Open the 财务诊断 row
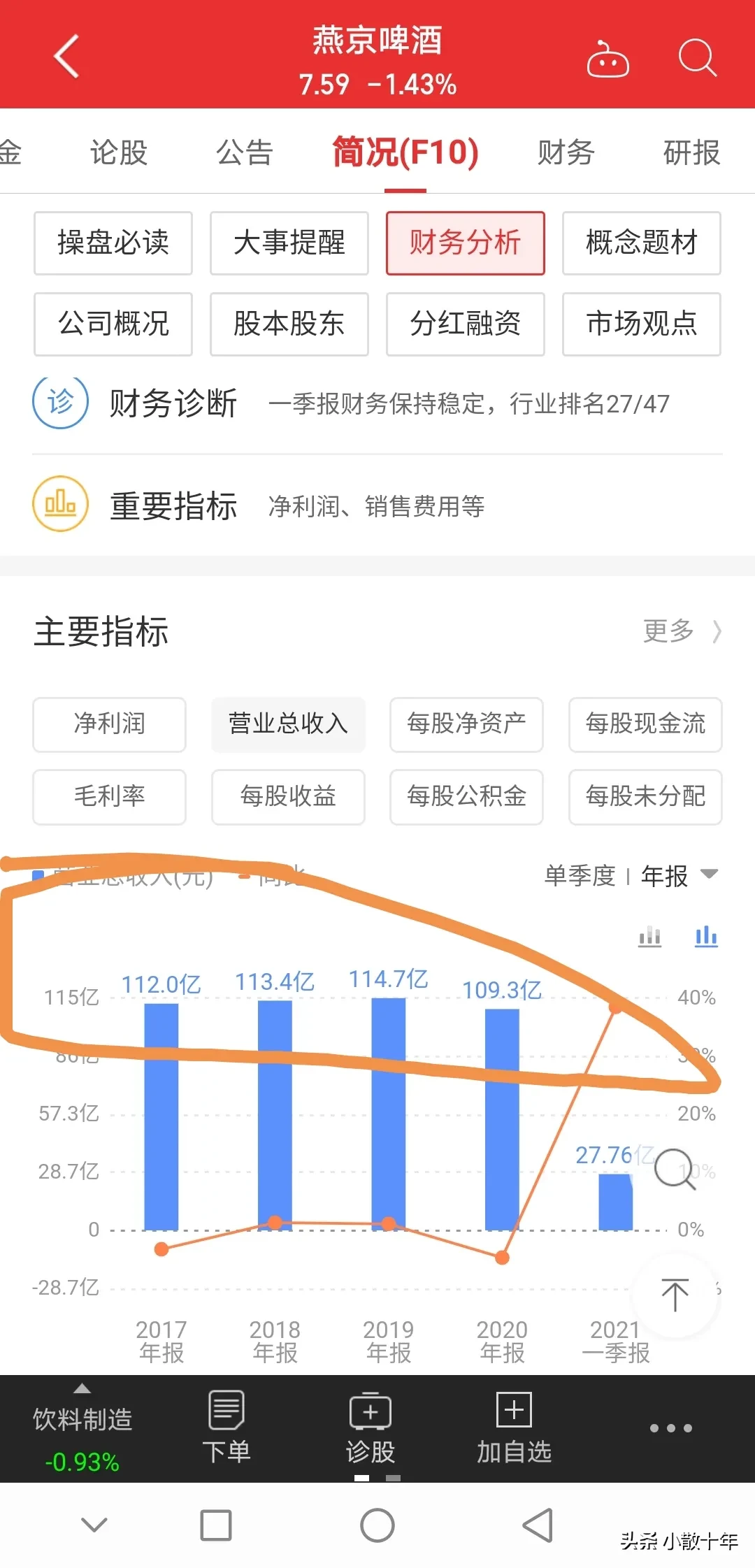The height and width of the screenshot is (1568, 755). tap(377, 403)
